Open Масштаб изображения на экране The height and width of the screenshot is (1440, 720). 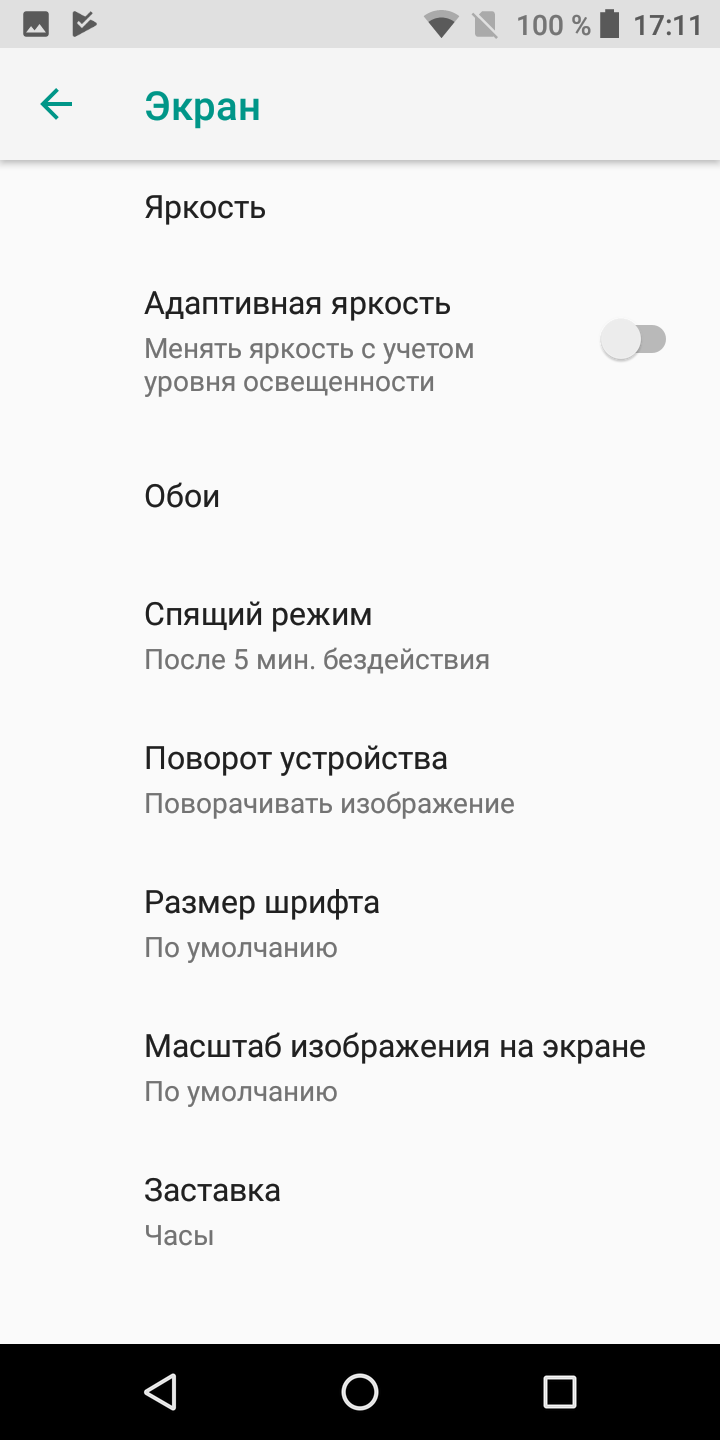pyautogui.click(x=394, y=1067)
